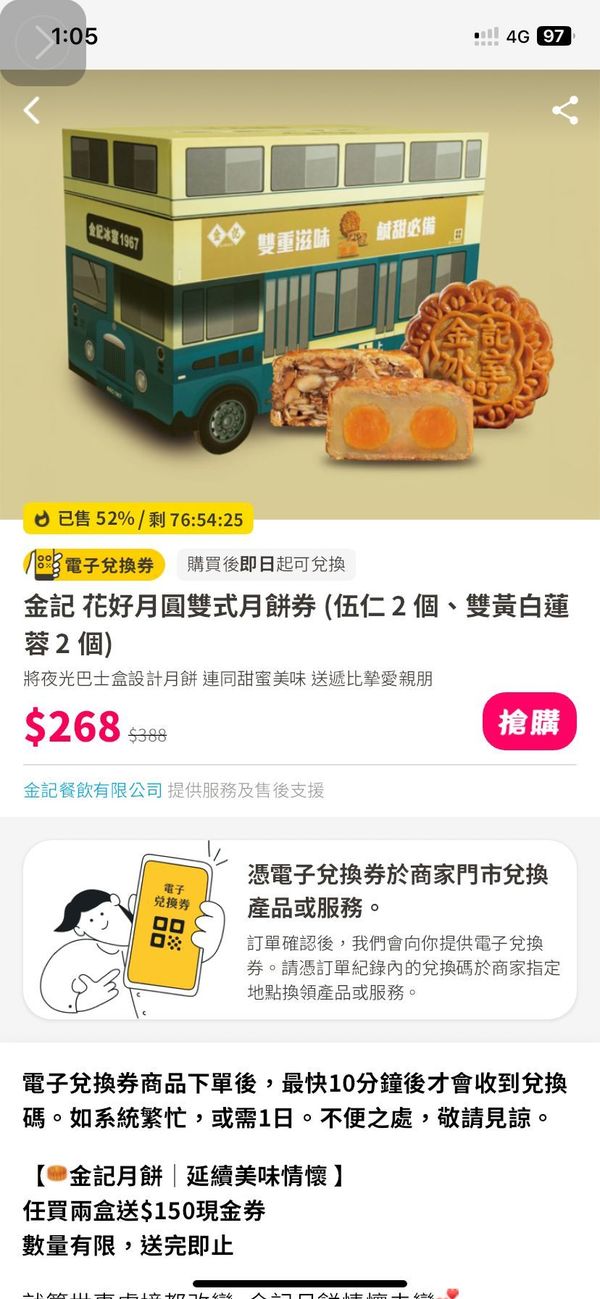Open the mooncake product photo
Viewport: 600px width, 1299px height.
tap(300, 300)
